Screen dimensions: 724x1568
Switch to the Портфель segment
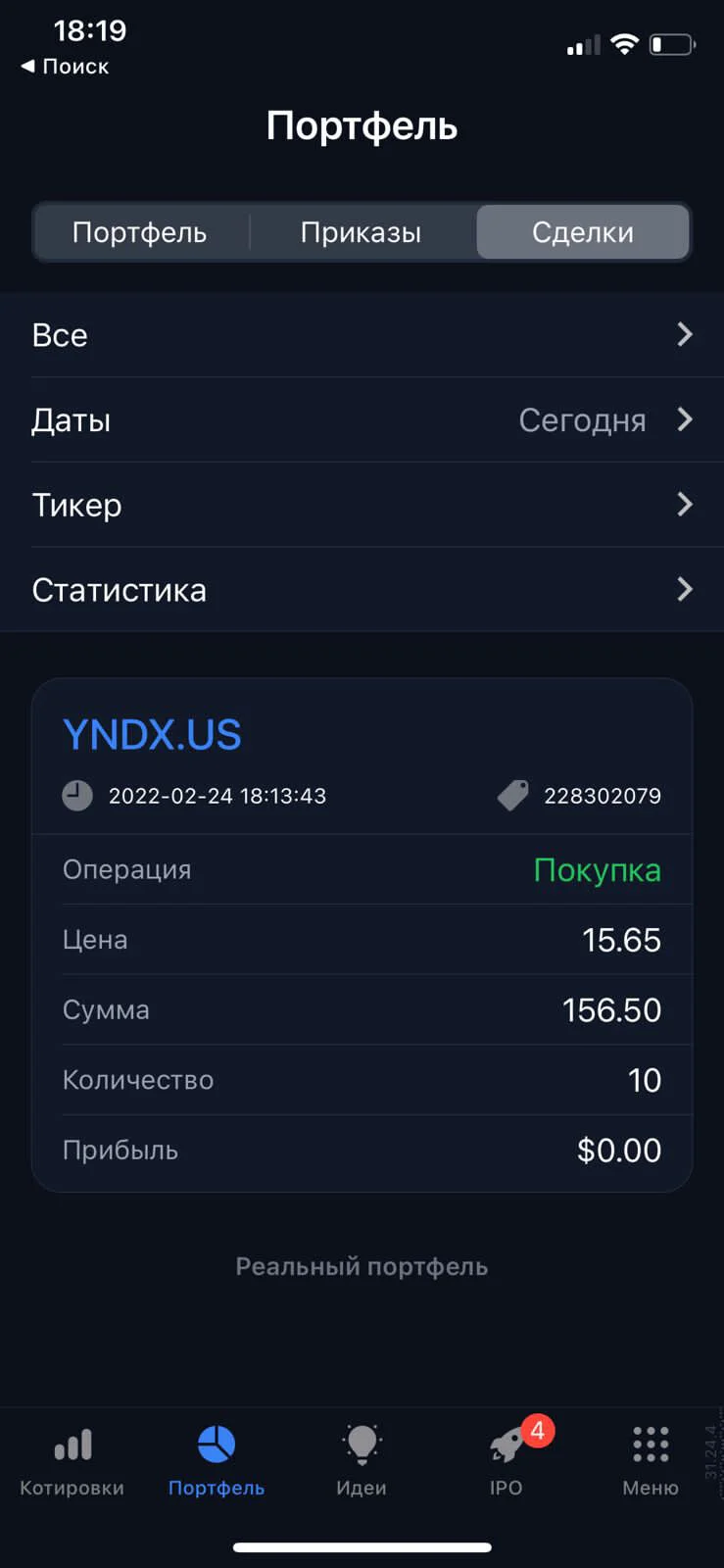140,232
